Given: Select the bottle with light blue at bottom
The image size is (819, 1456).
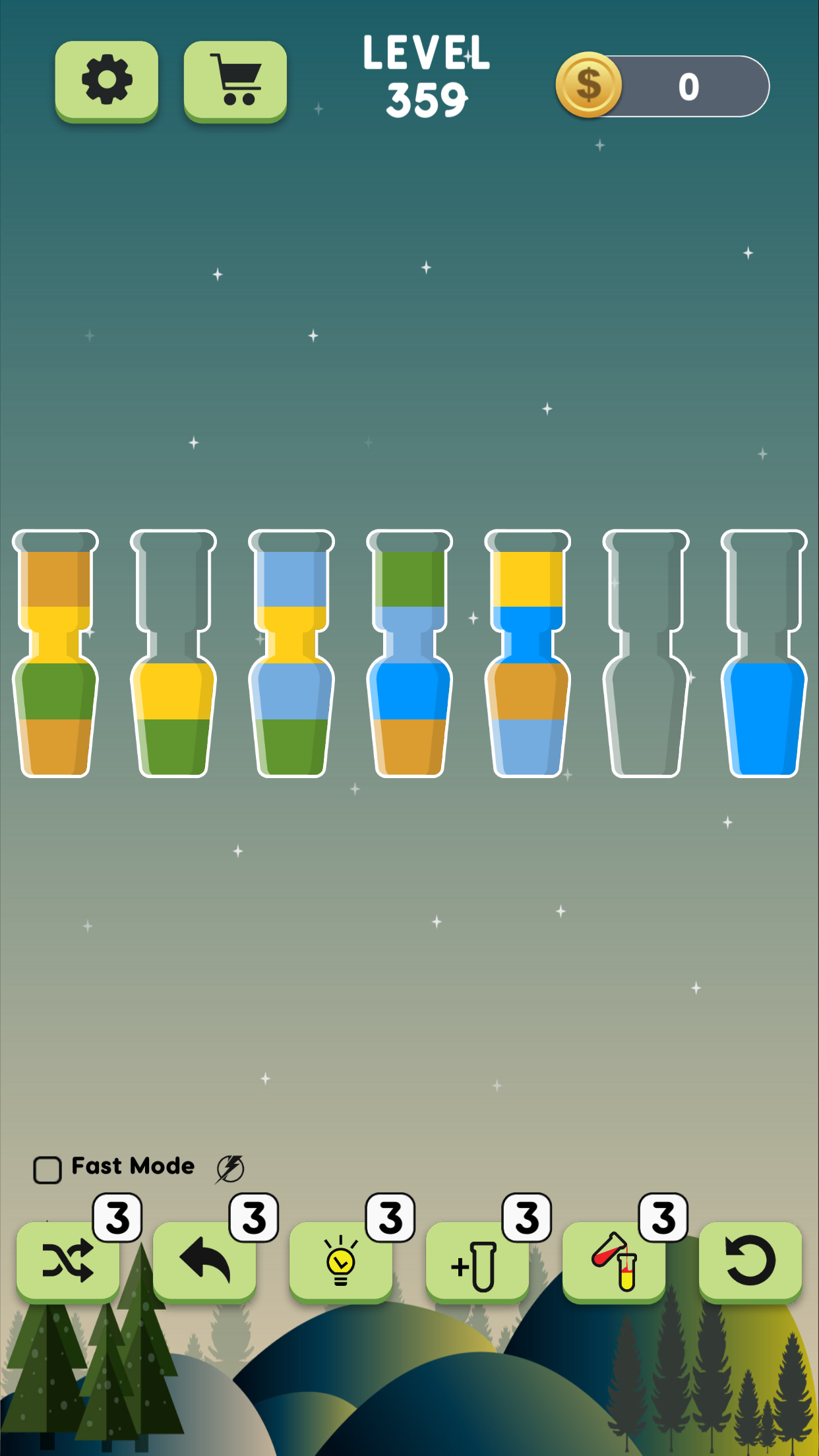Looking at the screenshot, I should click(528, 653).
